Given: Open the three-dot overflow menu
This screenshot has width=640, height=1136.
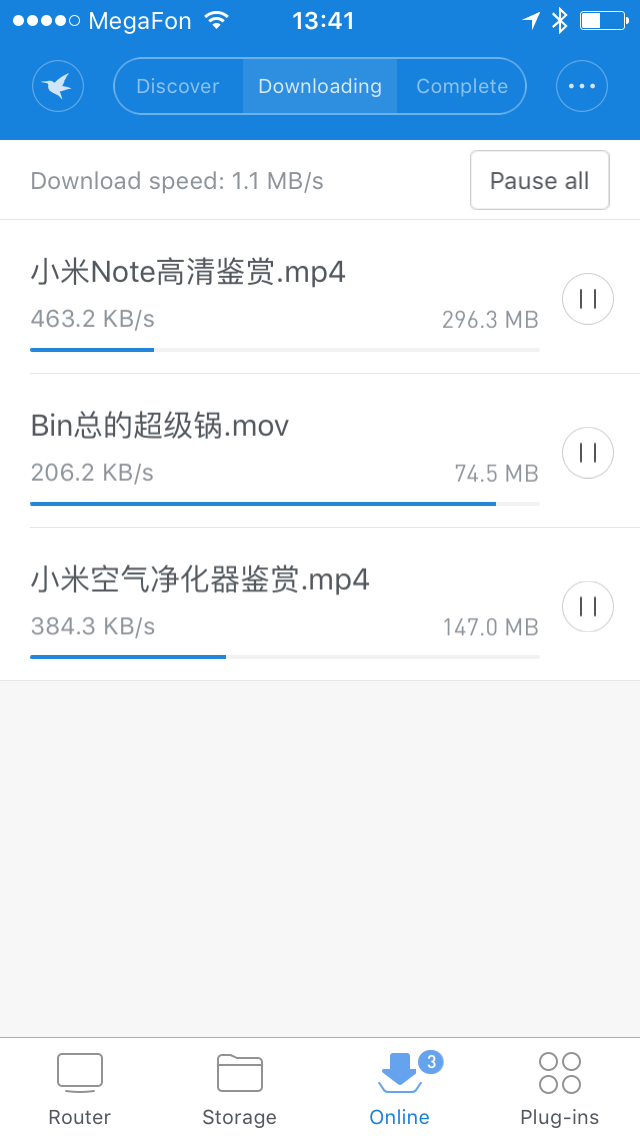Looking at the screenshot, I should point(582,87).
